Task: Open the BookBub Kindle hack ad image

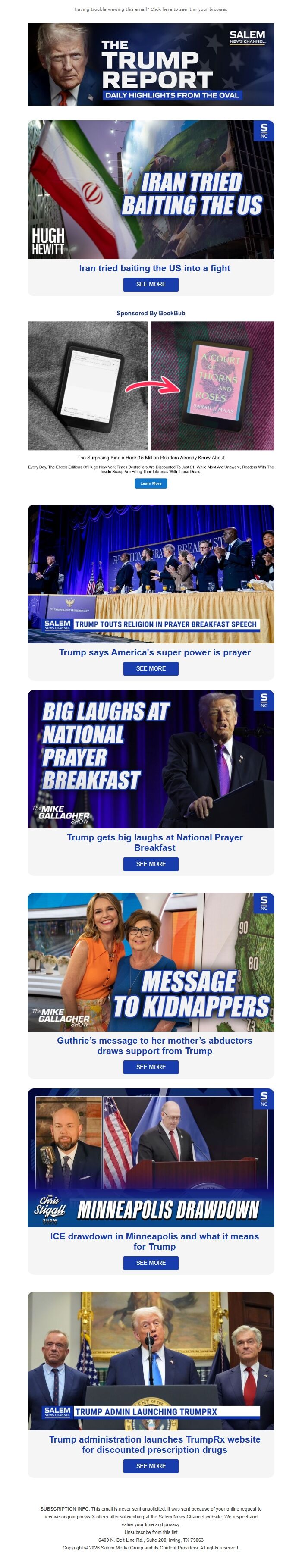Action: (151, 385)
